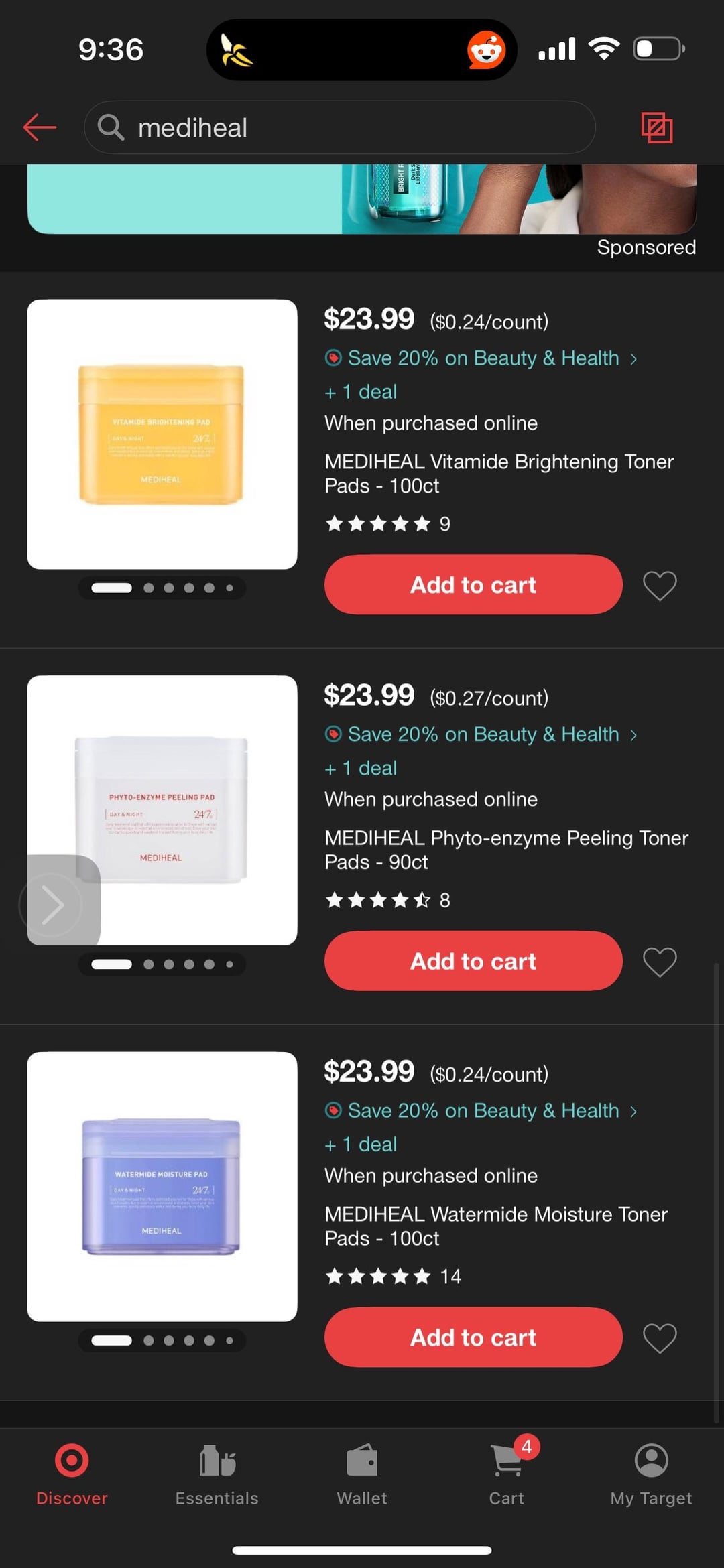Add Phyto-enzyme Peeling Toner Pads to cart
This screenshot has height=1568, width=724.
473,961
